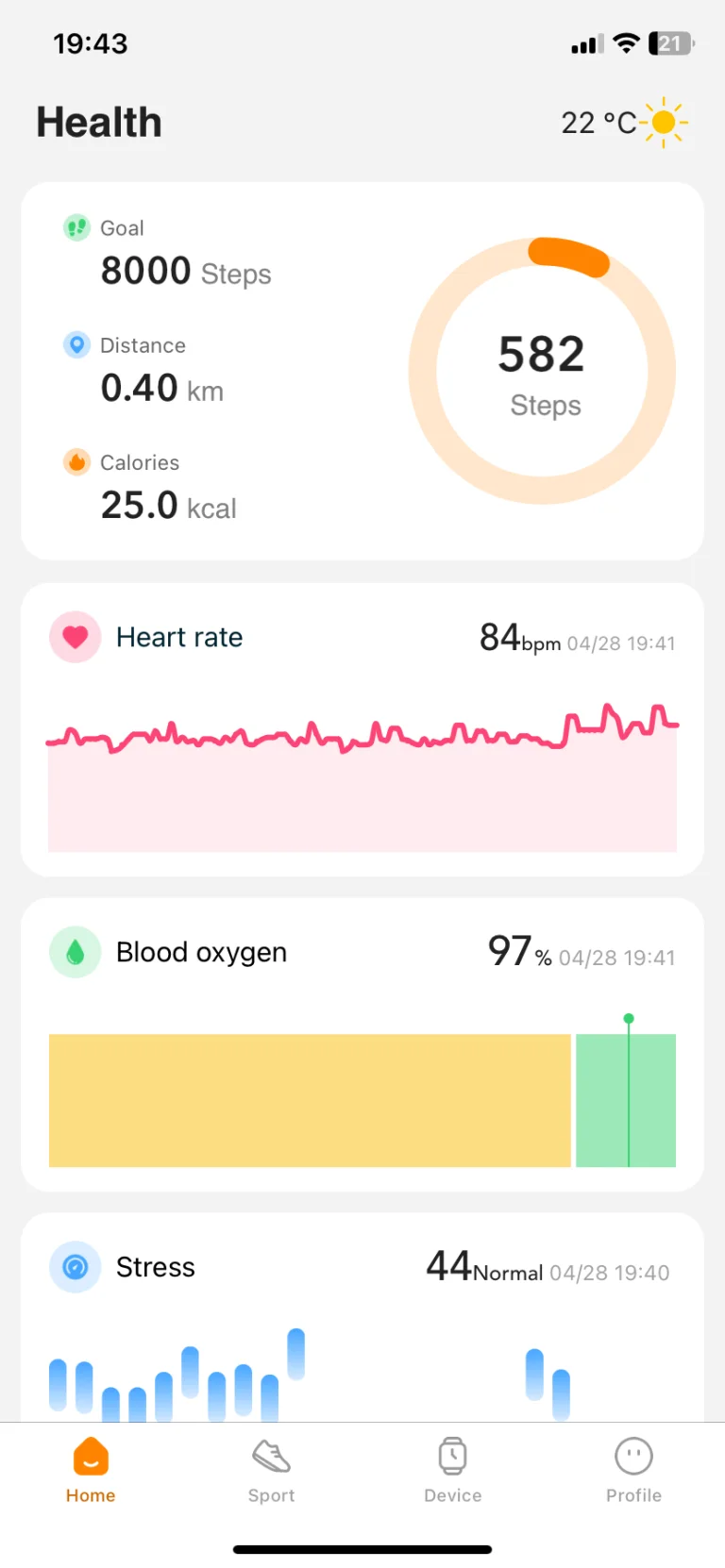Open the Home tab
The image size is (725, 1568).
click(x=91, y=1470)
